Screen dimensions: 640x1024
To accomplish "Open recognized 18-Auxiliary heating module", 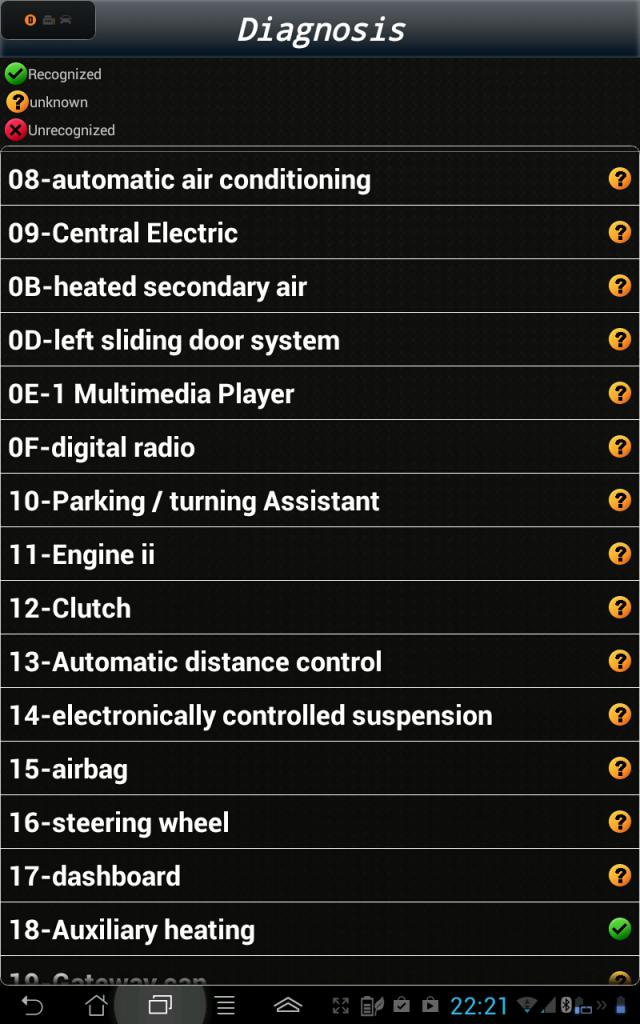I will point(320,929).
